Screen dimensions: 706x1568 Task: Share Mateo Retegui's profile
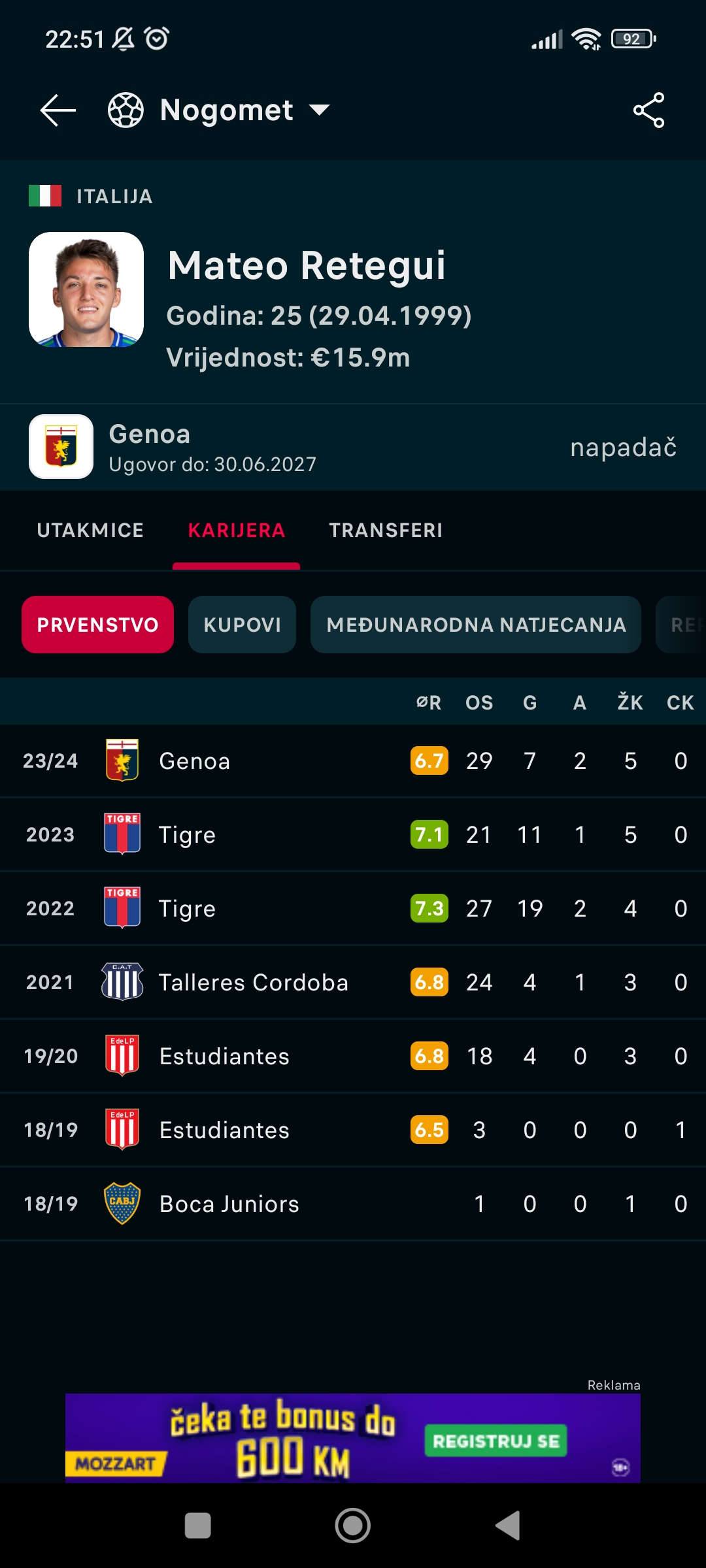[648, 110]
